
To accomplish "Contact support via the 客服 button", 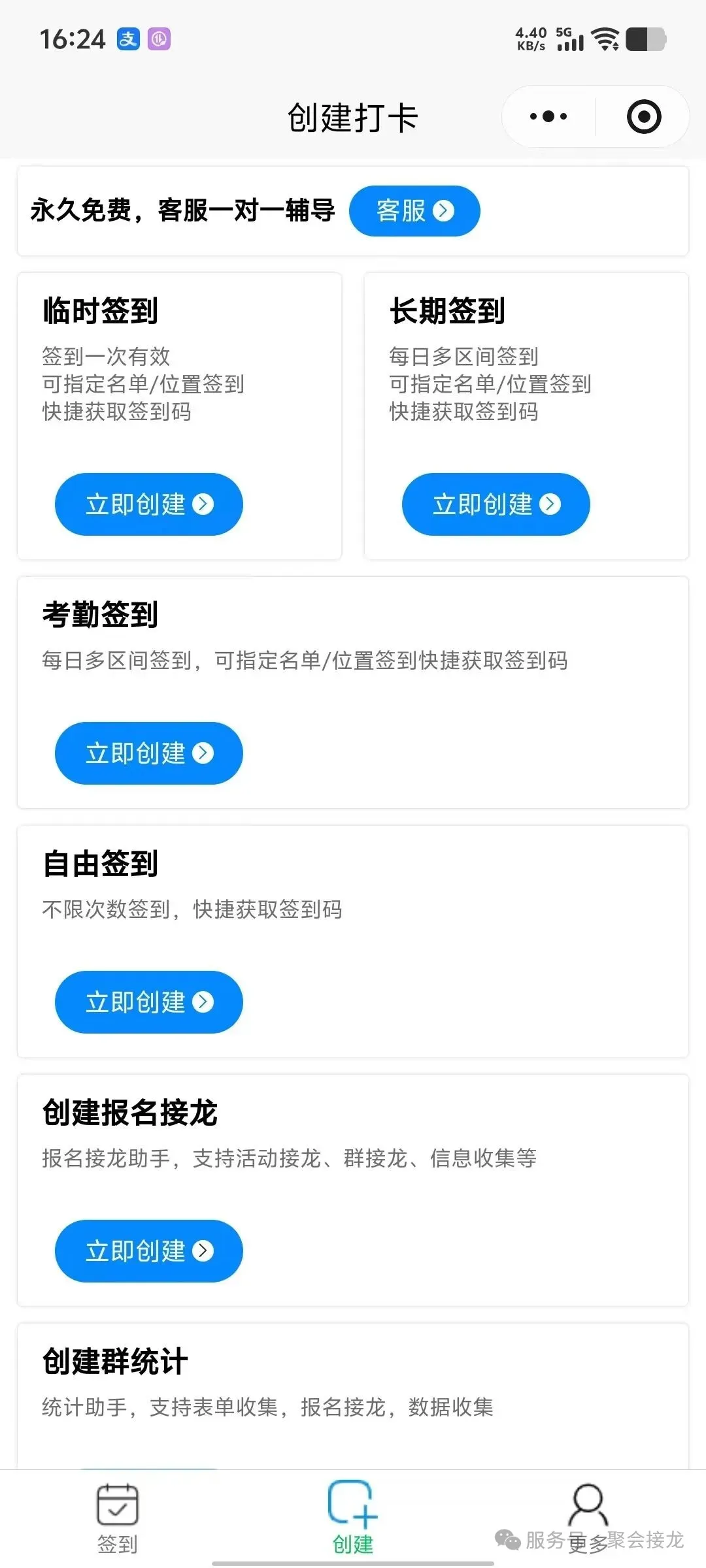I will [x=414, y=211].
